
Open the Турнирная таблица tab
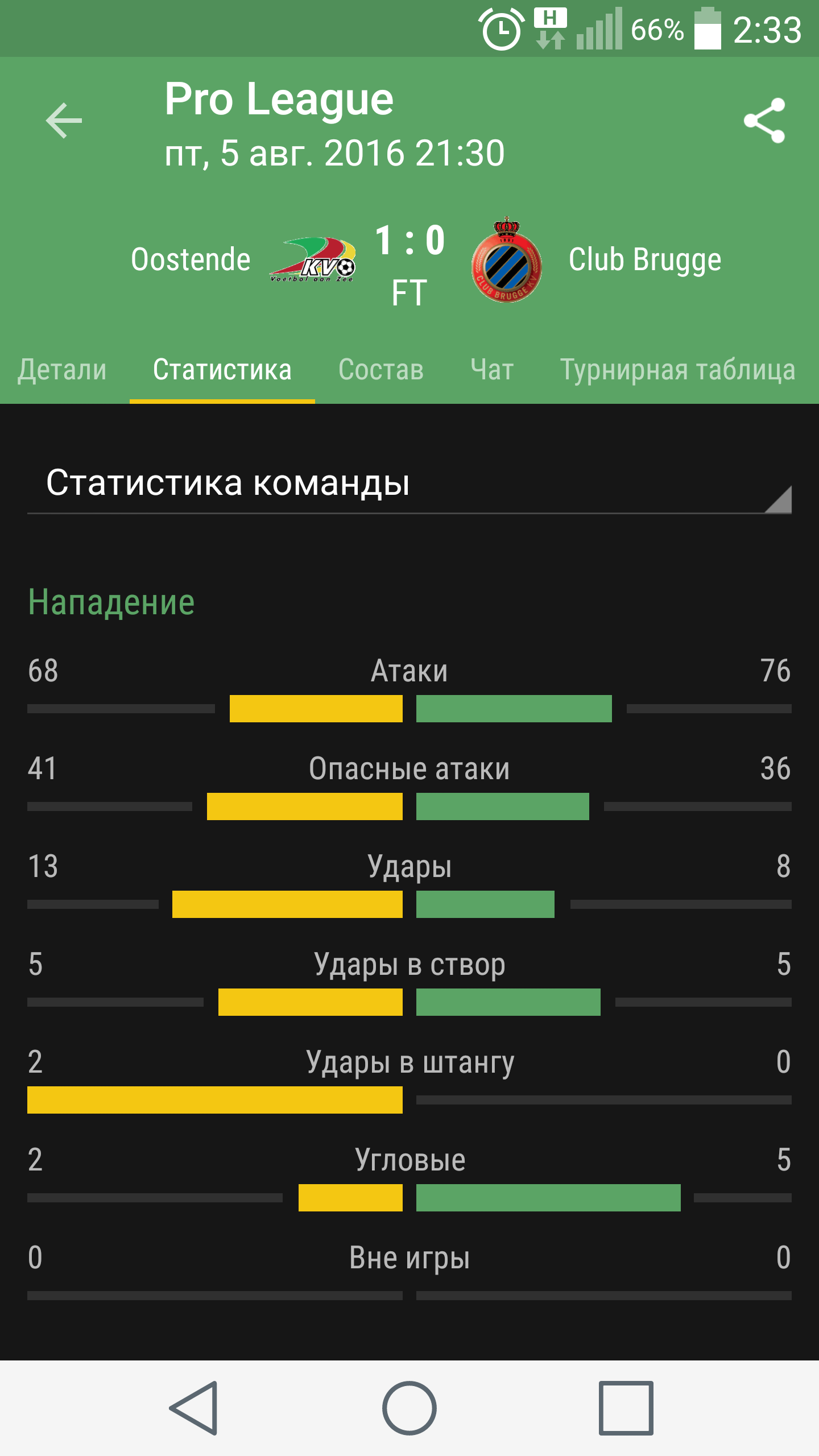pyautogui.click(x=677, y=370)
